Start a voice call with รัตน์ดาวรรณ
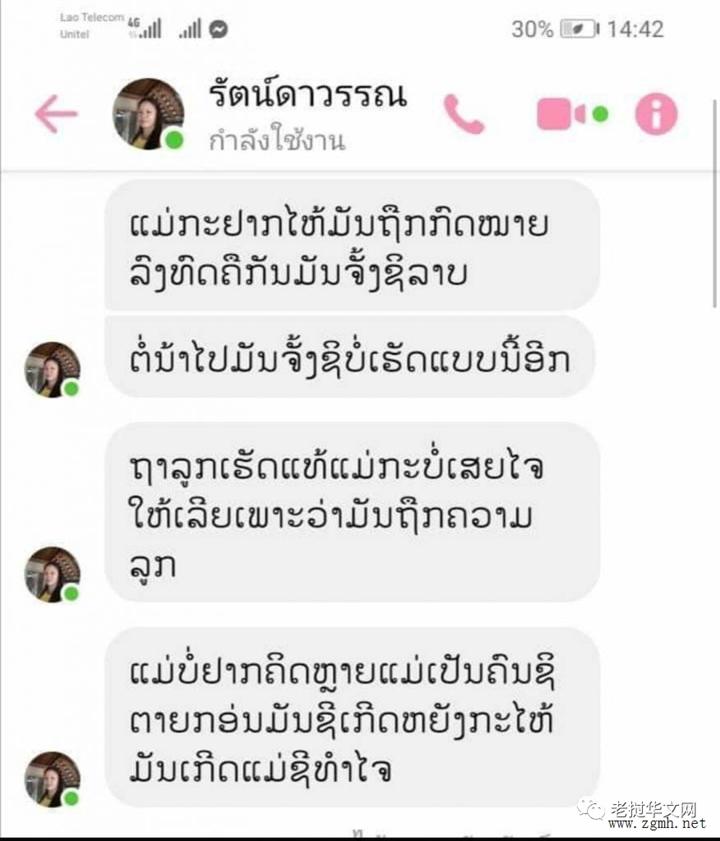 pyautogui.click(x=464, y=114)
